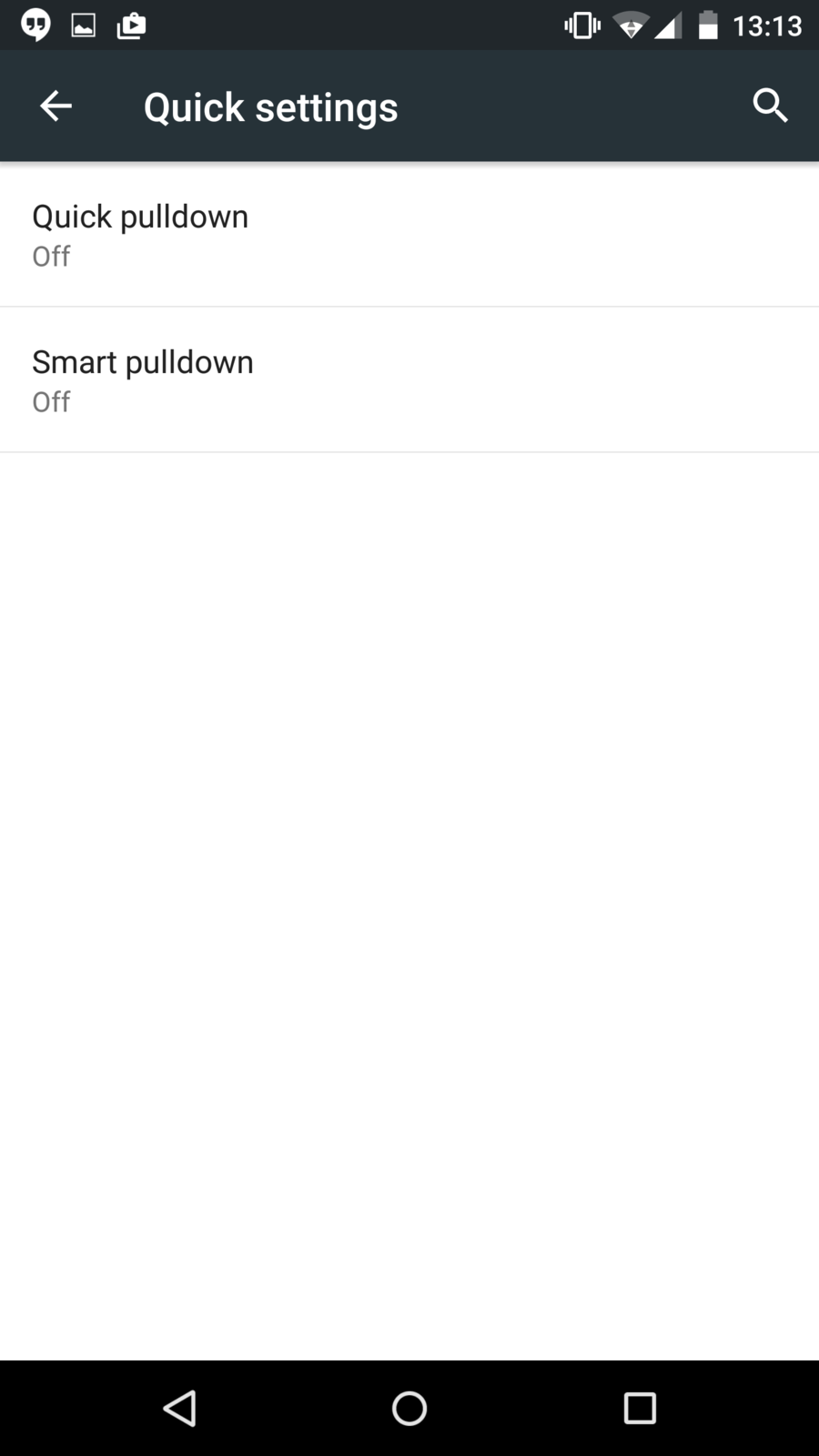Image resolution: width=819 pixels, height=1456 pixels.
Task: Open search from the magnifier icon
Action: point(770,106)
